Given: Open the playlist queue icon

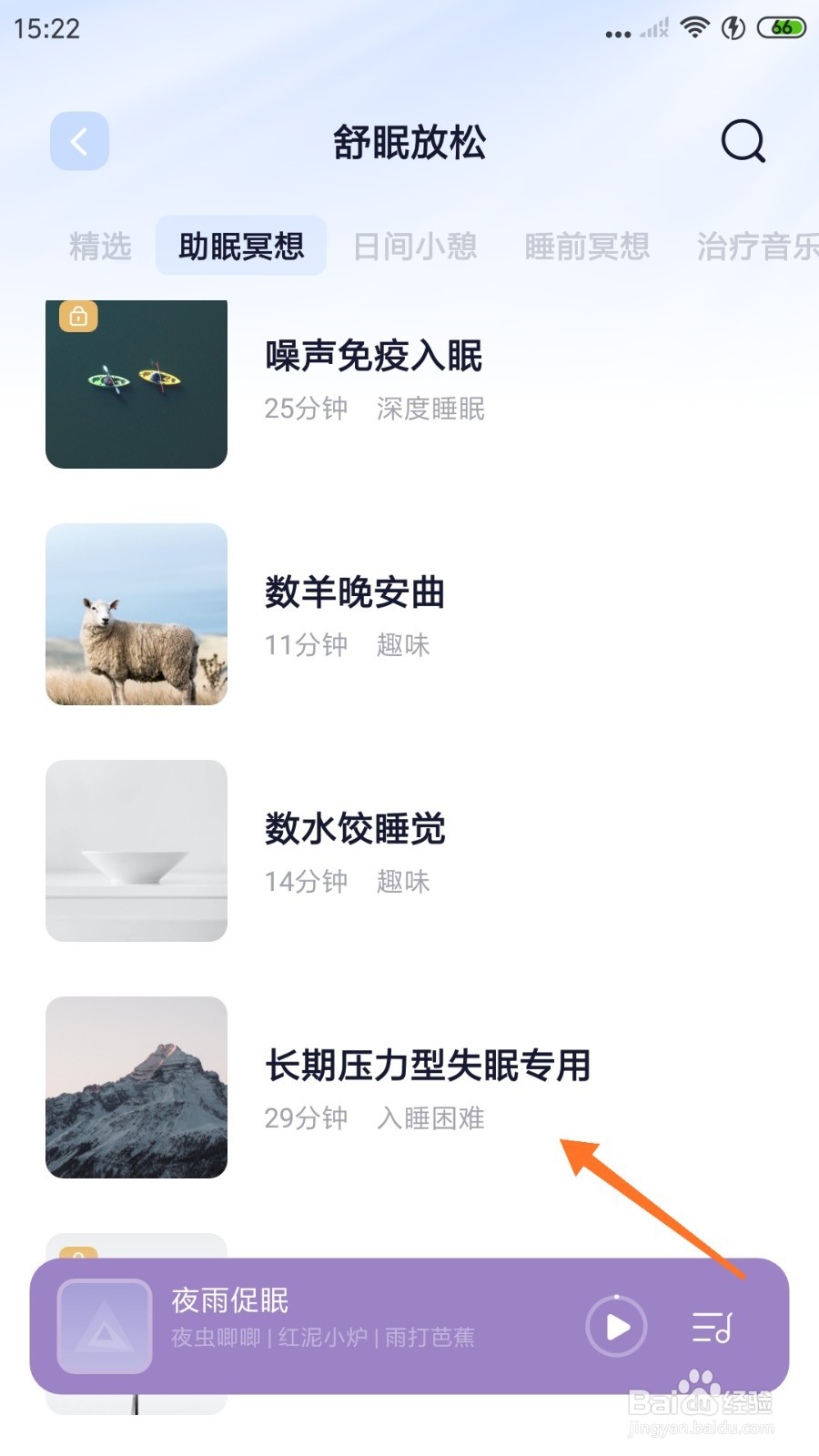Looking at the screenshot, I should pos(712,1328).
